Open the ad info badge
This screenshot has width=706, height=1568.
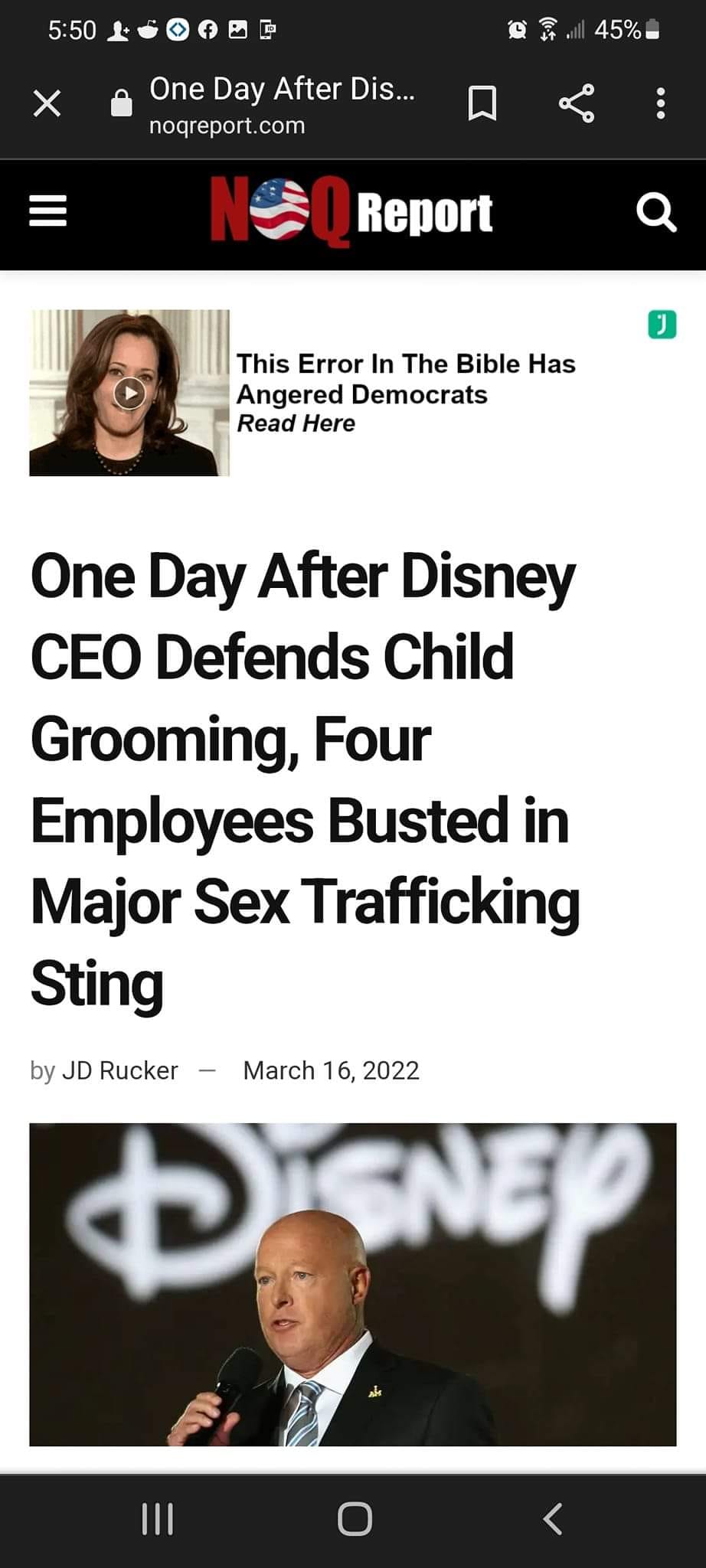pyautogui.click(x=662, y=325)
